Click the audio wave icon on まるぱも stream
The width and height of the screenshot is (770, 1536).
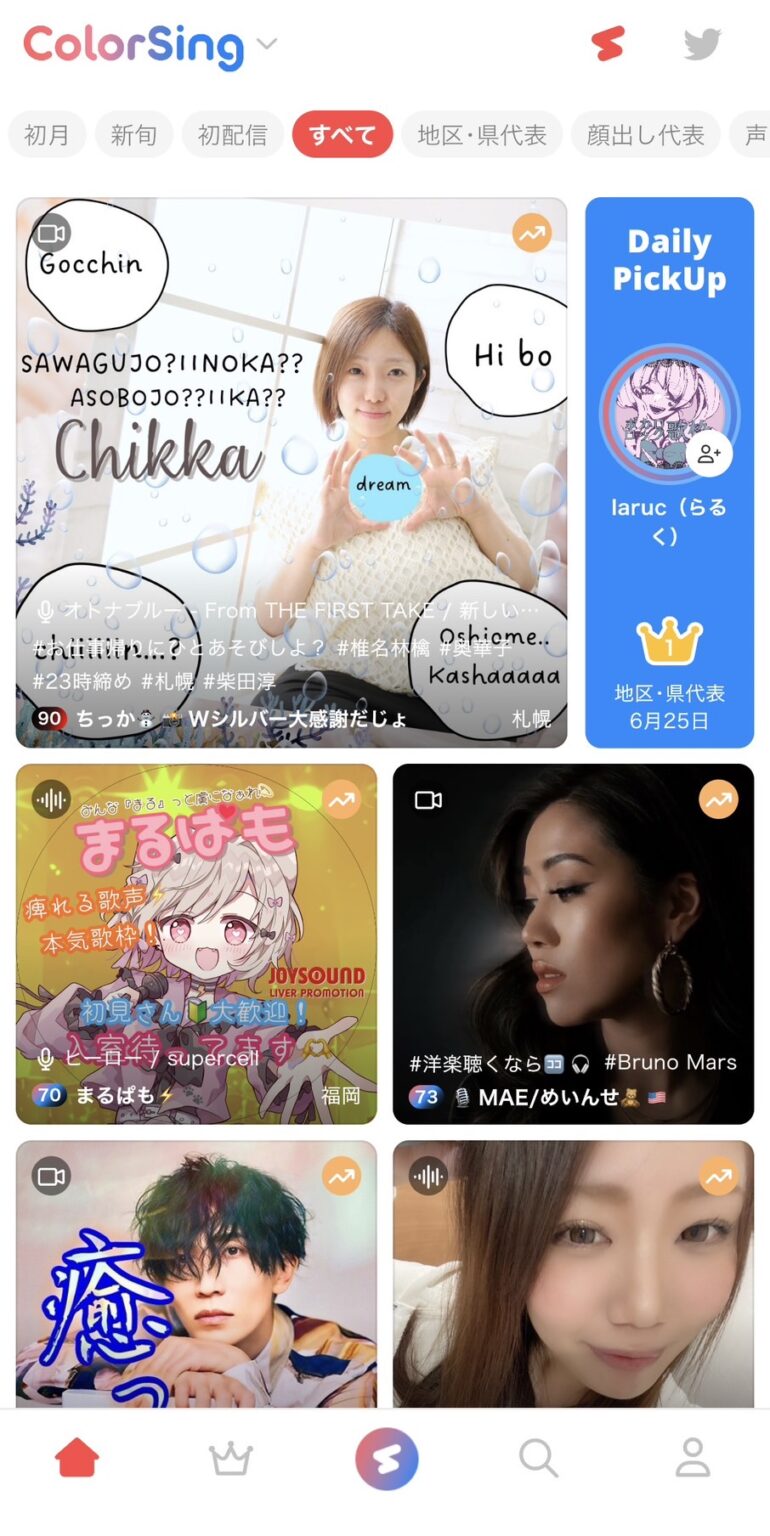[x=48, y=800]
